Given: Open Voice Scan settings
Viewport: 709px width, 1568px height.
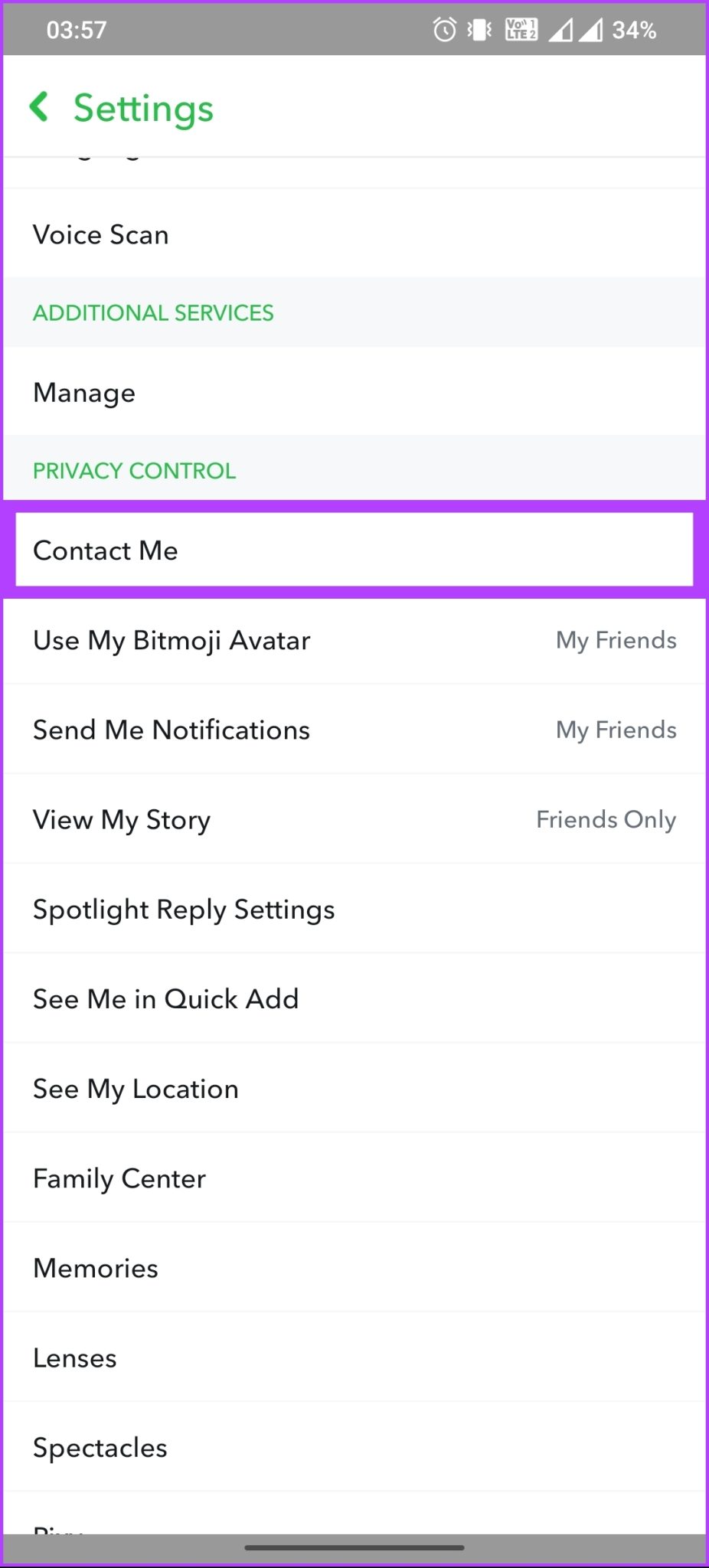Looking at the screenshot, I should [354, 234].
